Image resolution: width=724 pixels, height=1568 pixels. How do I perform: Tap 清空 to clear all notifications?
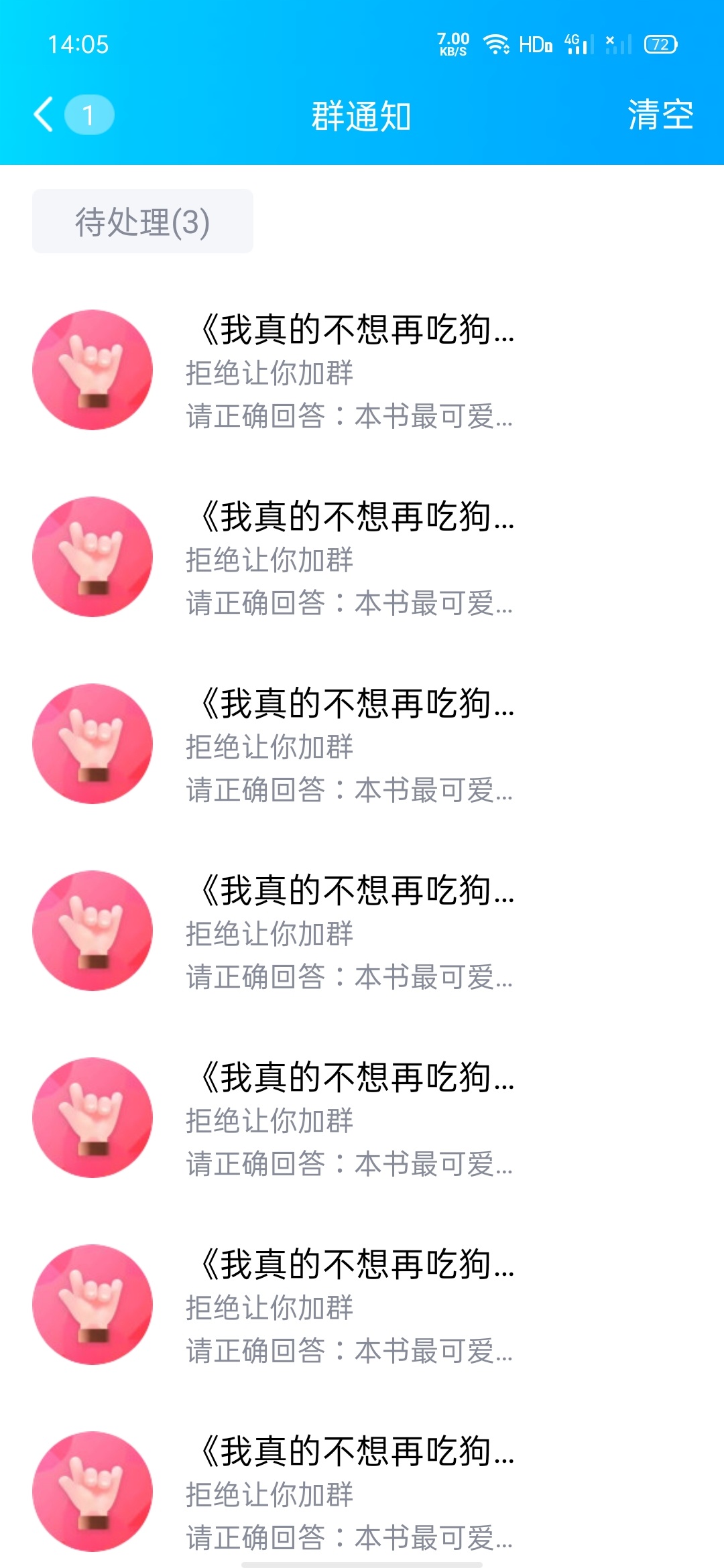(x=660, y=115)
